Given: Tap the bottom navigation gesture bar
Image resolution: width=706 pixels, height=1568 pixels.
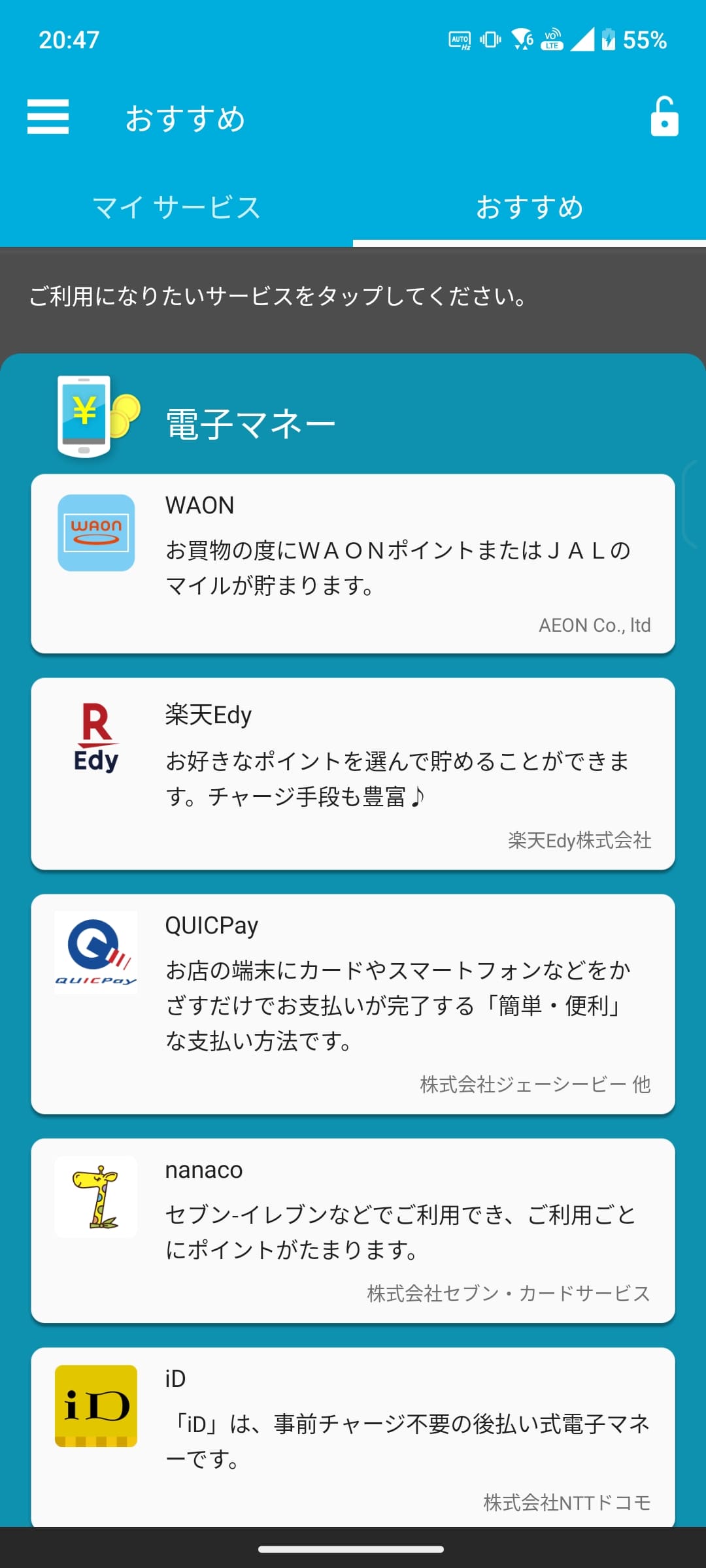Looking at the screenshot, I should pyautogui.click(x=353, y=1547).
